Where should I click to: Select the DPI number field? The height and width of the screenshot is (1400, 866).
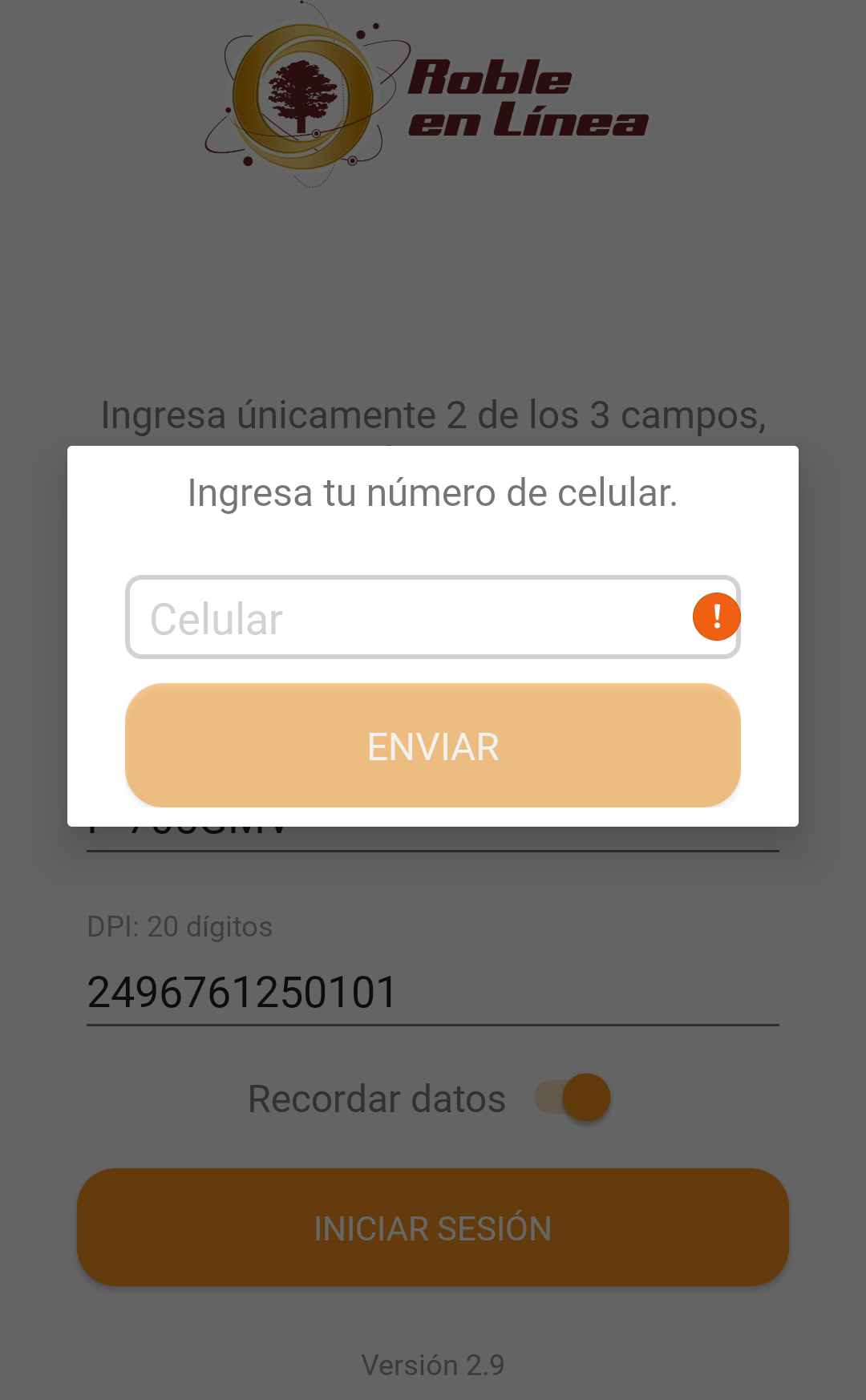(x=432, y=993)
